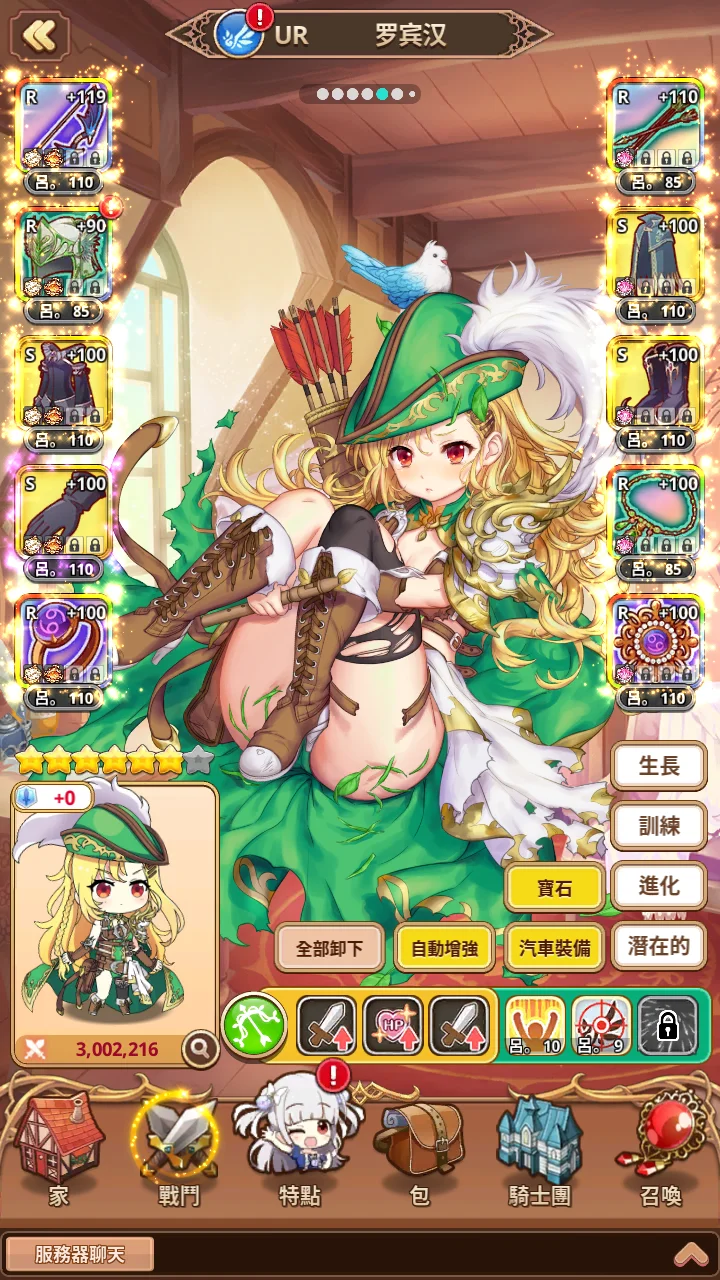Tap 汽車裝備 auto equip
The image size is (720, 1280).
[x=554, y=947]
